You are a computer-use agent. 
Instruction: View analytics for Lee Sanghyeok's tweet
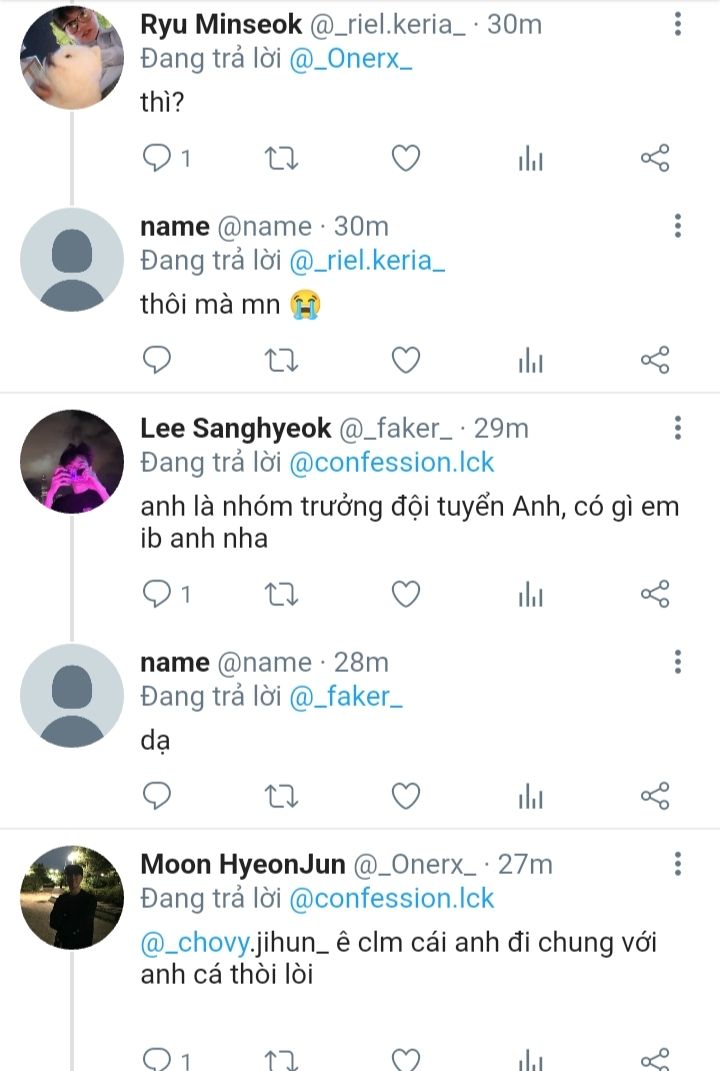530,595
